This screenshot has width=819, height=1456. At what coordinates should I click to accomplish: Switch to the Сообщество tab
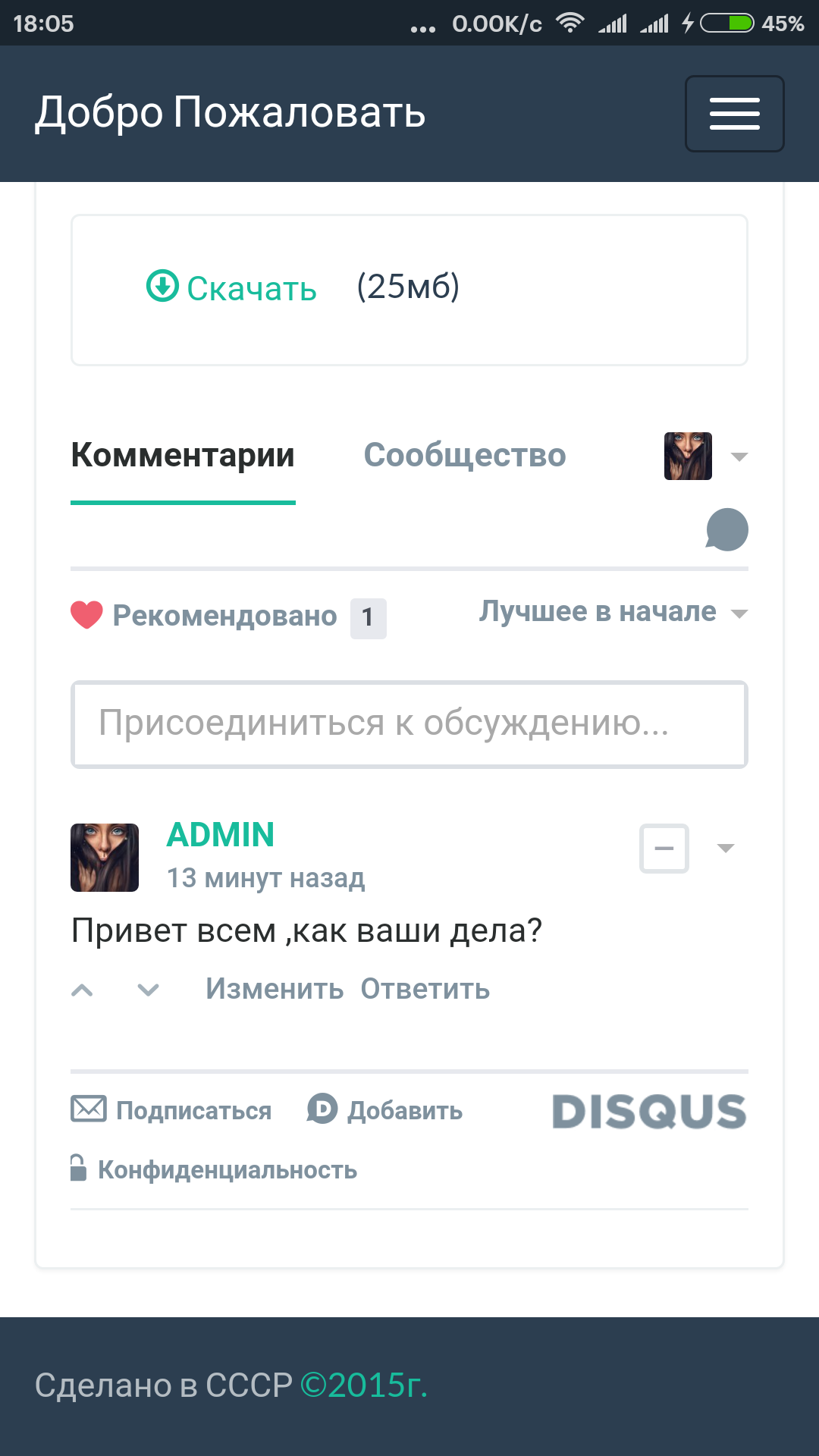465,456
